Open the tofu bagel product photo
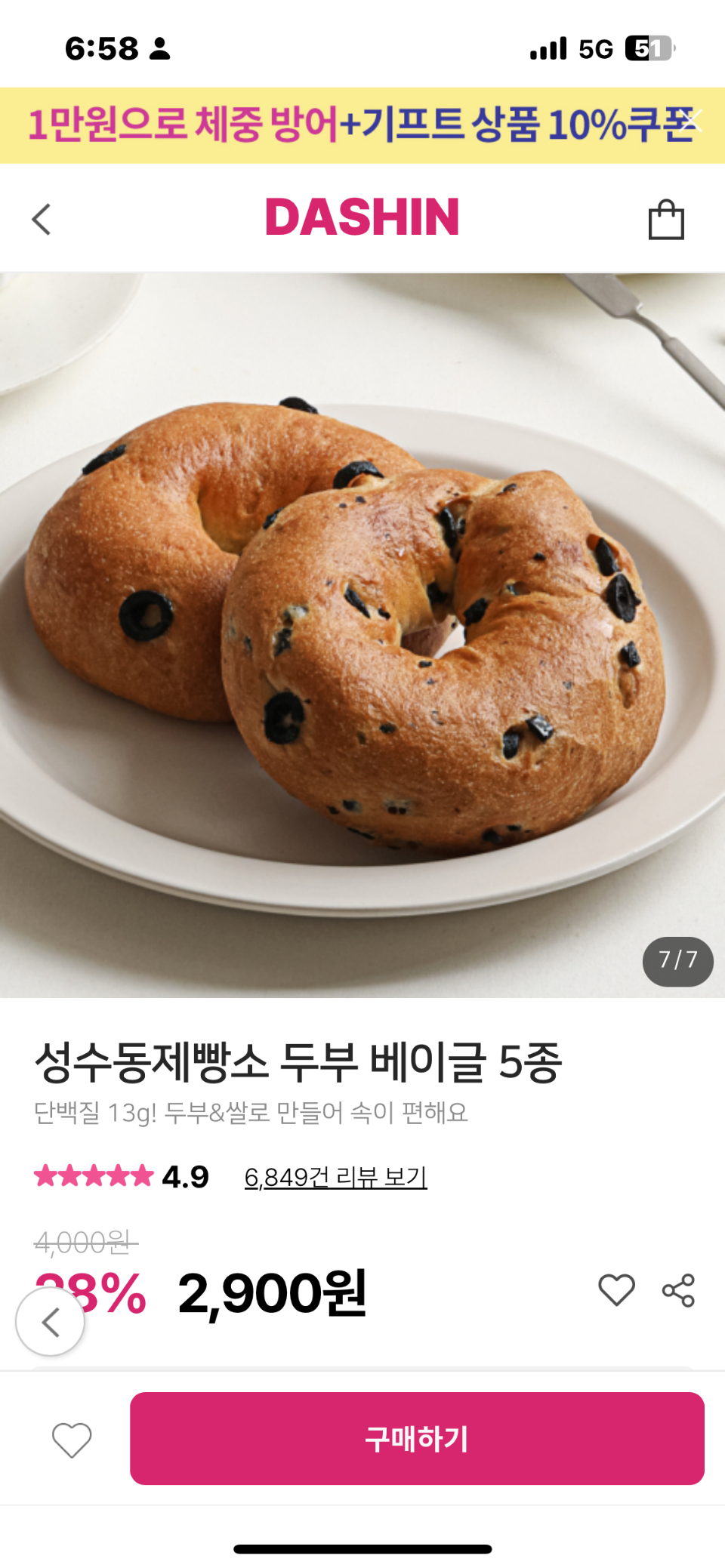 pos(362,634)
